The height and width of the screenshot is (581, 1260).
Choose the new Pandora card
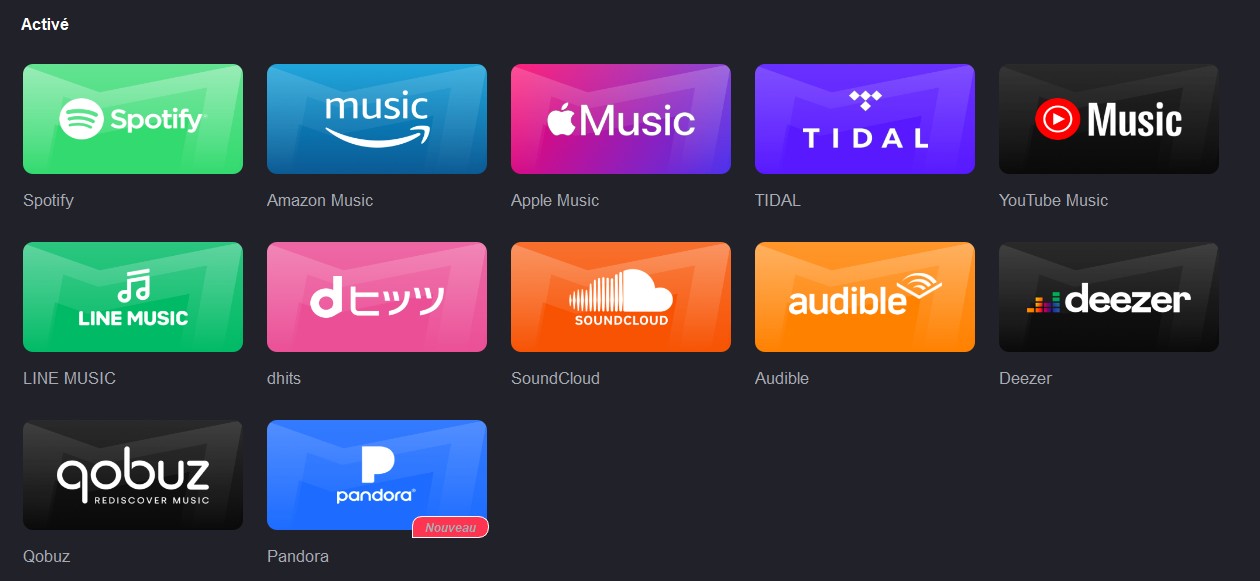tap(377, 475)
